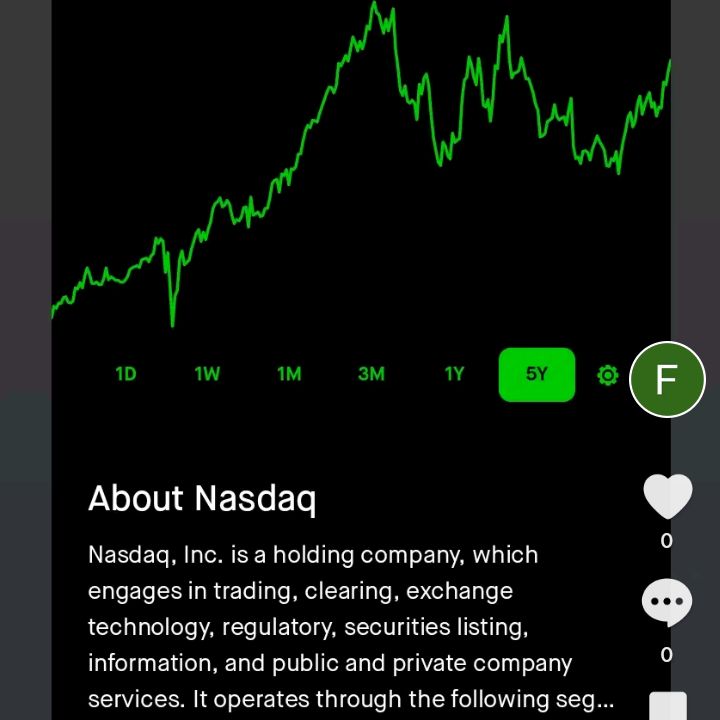Choose the 3M time range
The width and height of the screenshot is (720, 720).
[x=371, y=374]
